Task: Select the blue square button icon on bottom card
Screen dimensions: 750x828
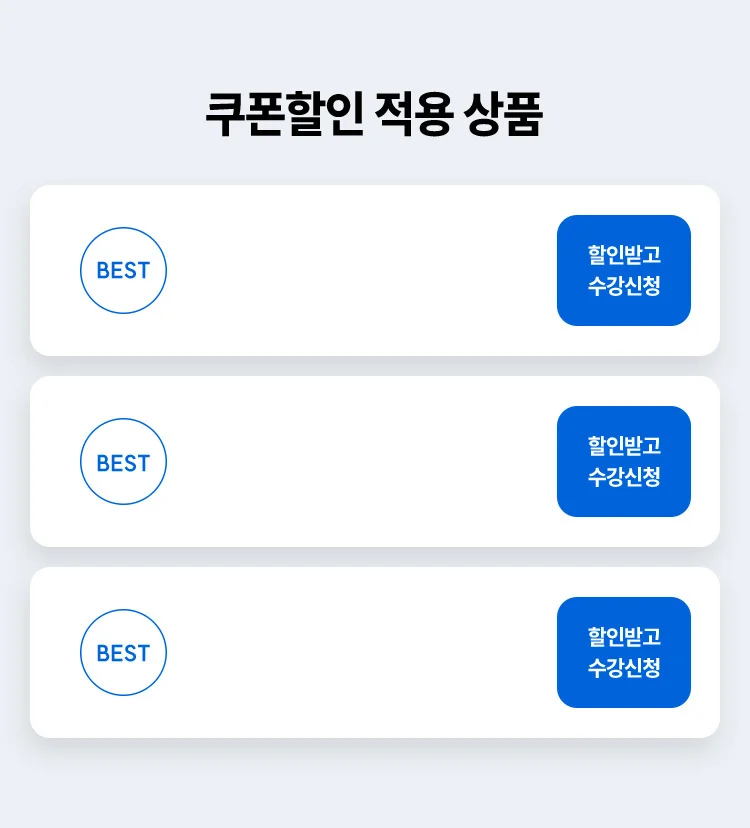Action: (x=623, y=652)
